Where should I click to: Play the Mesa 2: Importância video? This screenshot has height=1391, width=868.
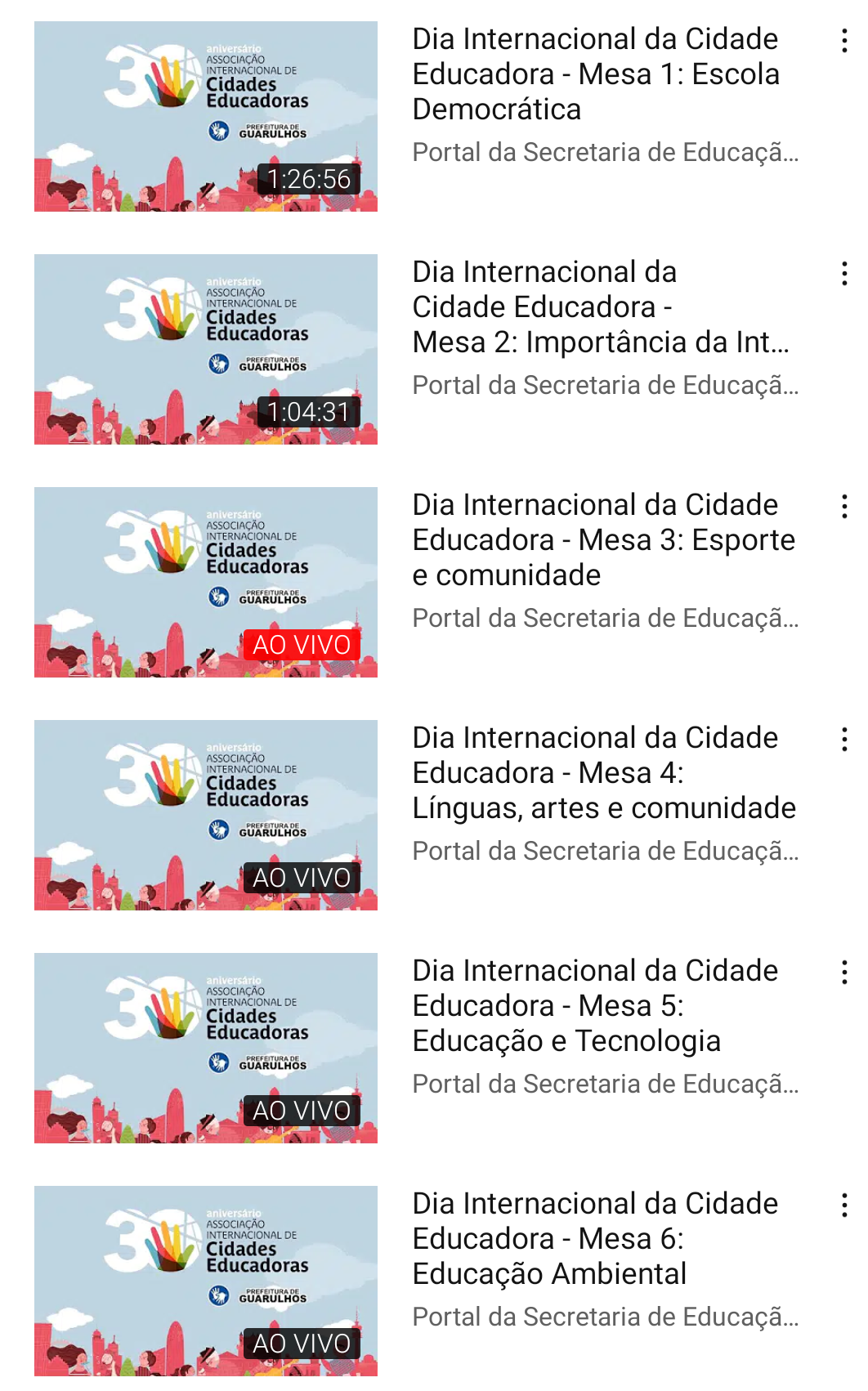tap(206, 349)
